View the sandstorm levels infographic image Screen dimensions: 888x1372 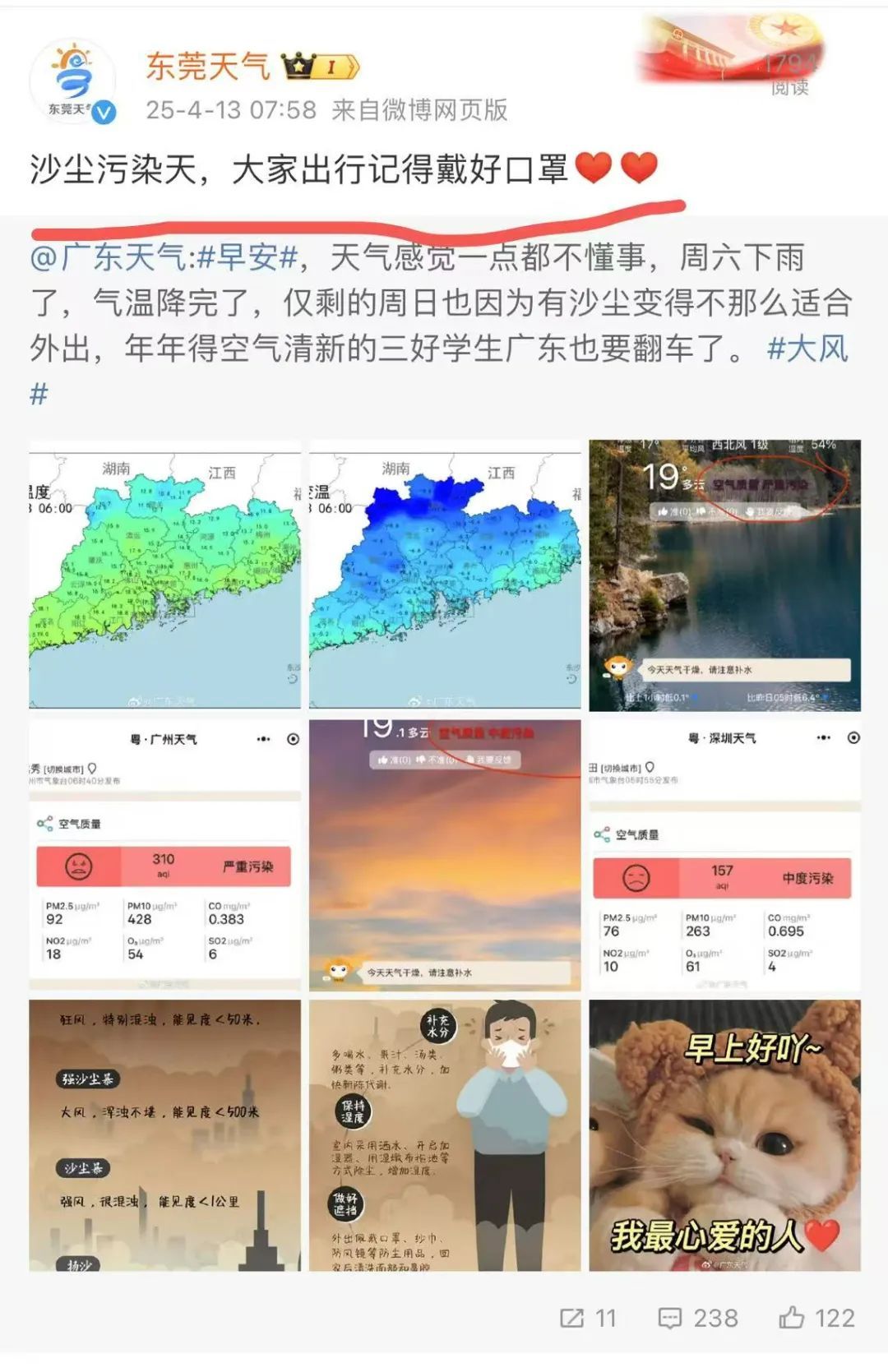click(x=164, y=1134)
